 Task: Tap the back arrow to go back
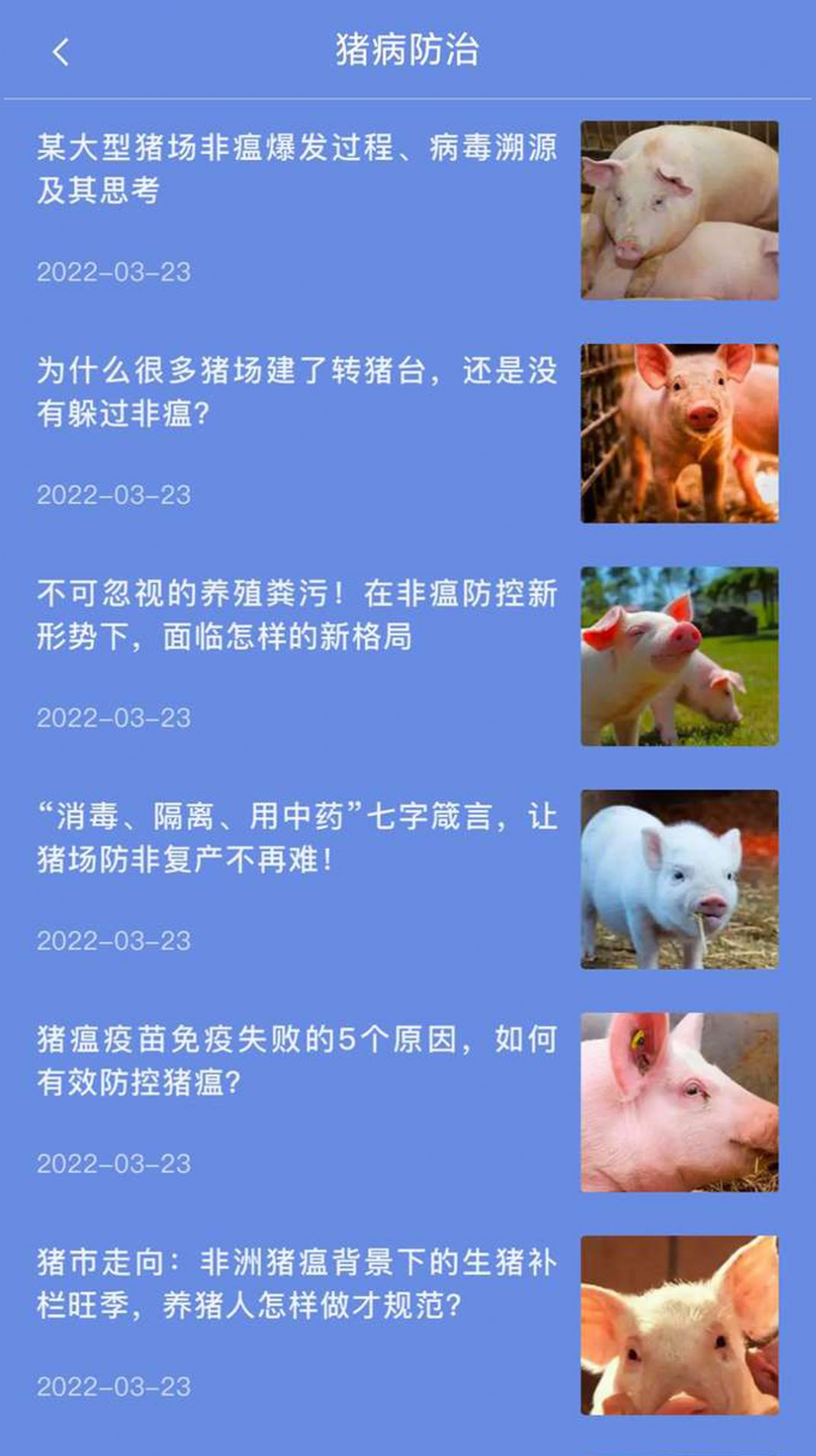(x=59, y=50)
